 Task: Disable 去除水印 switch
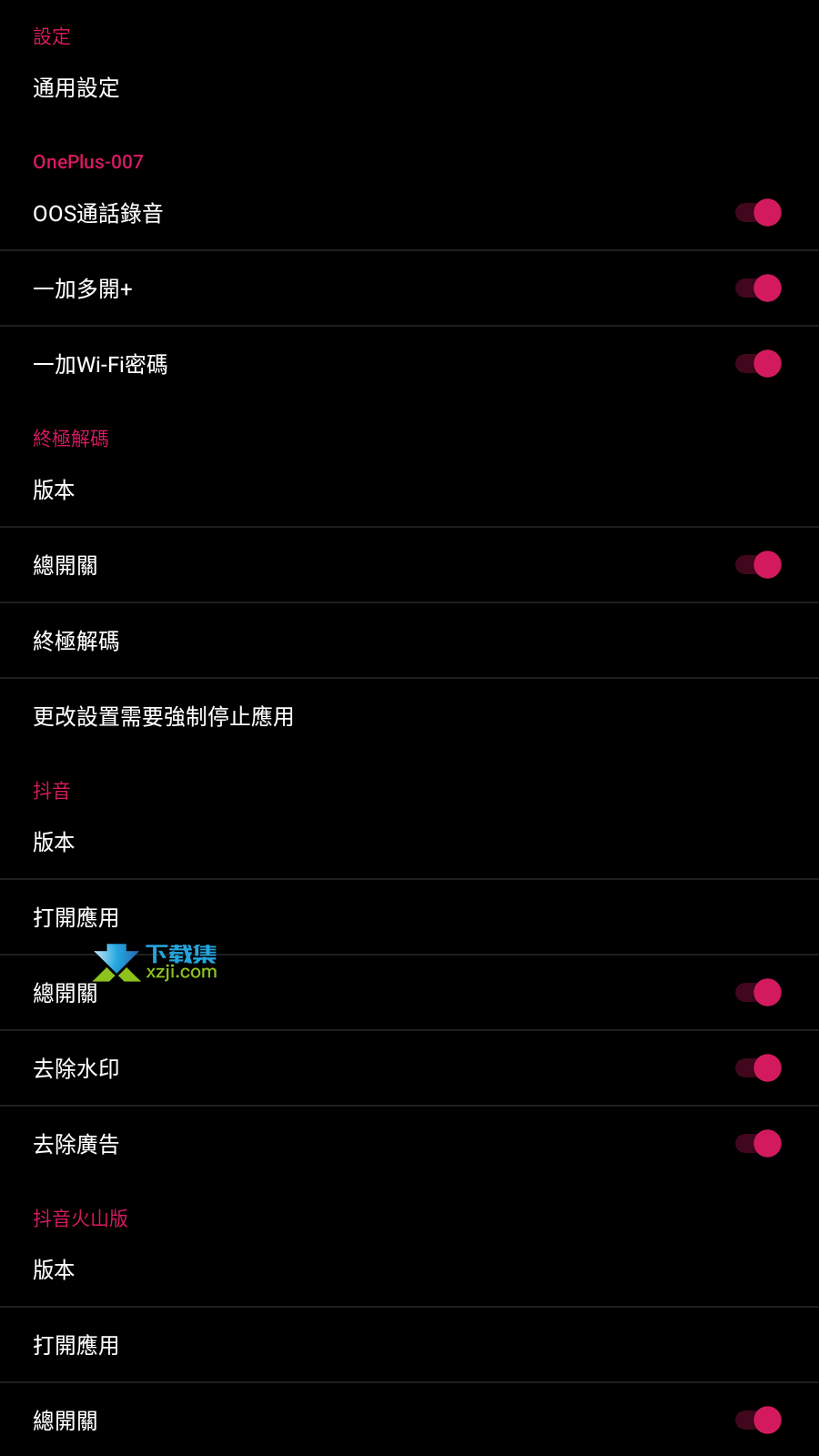coord(758,1068)
